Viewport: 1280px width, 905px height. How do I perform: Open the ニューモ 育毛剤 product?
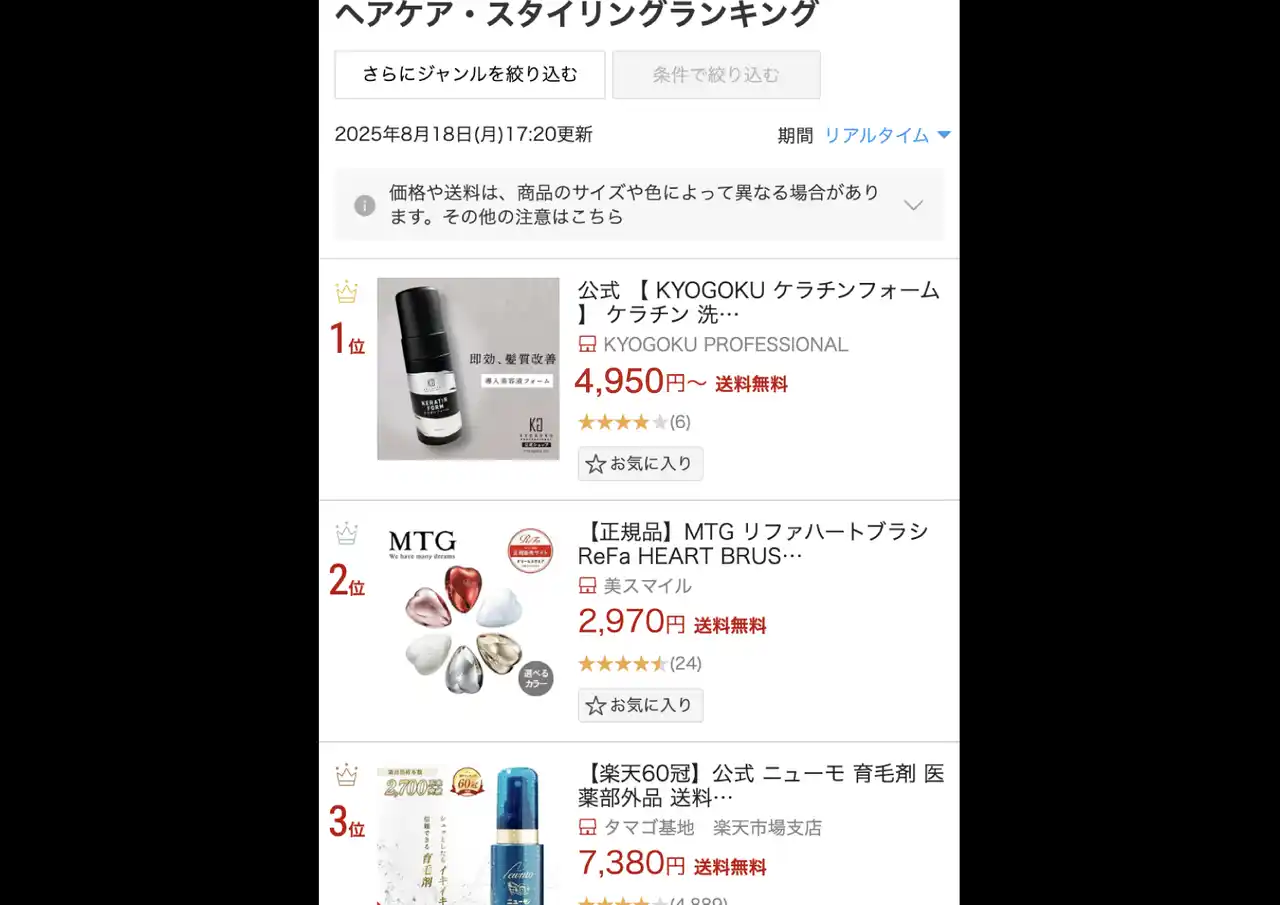pyautogui.click(x=760, y=785)
